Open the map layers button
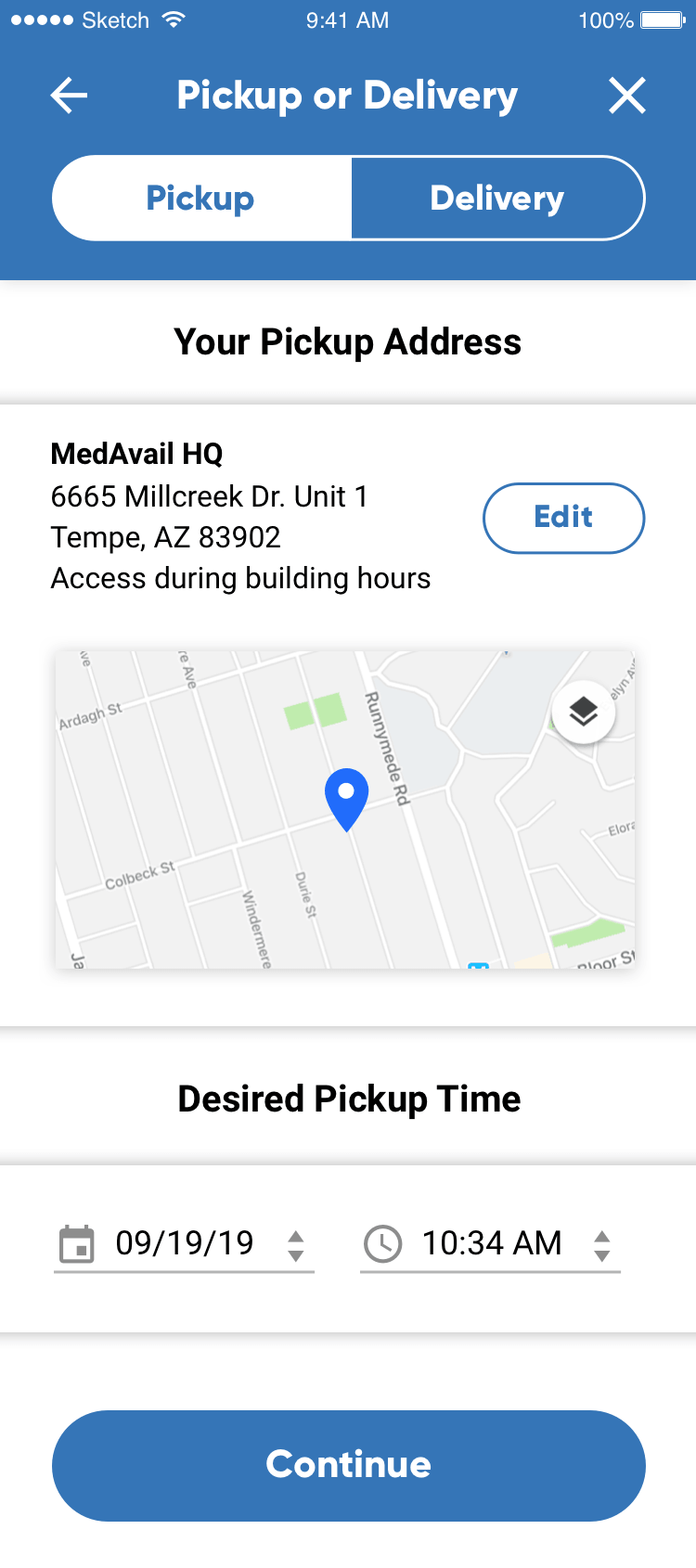This screenshot has width=696, height=1568. pyautogui.click(x=583, y=713)
